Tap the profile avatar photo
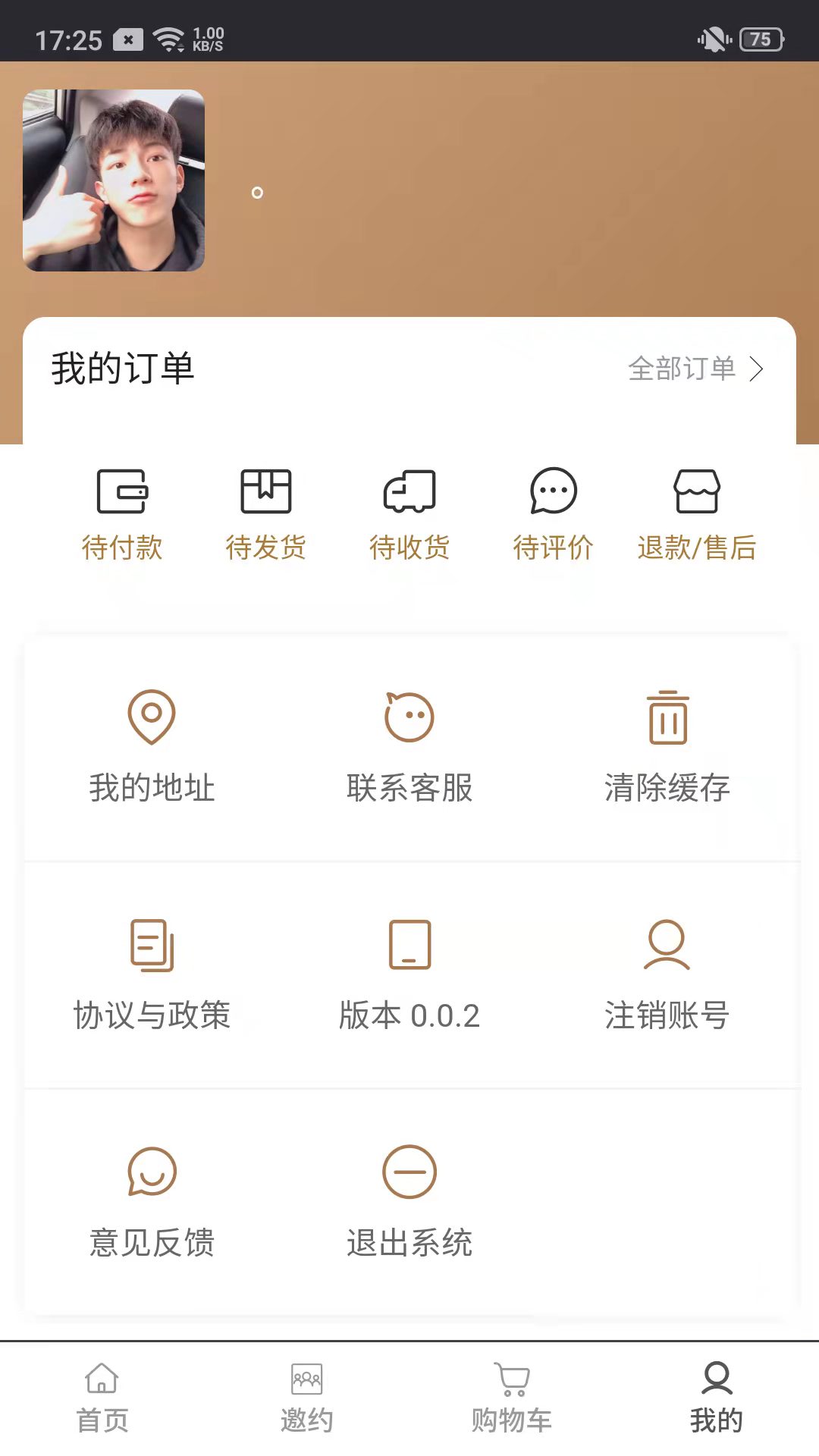Image resolution: width=819 pixels, height=1456 pixels. [x=114, y=180]
